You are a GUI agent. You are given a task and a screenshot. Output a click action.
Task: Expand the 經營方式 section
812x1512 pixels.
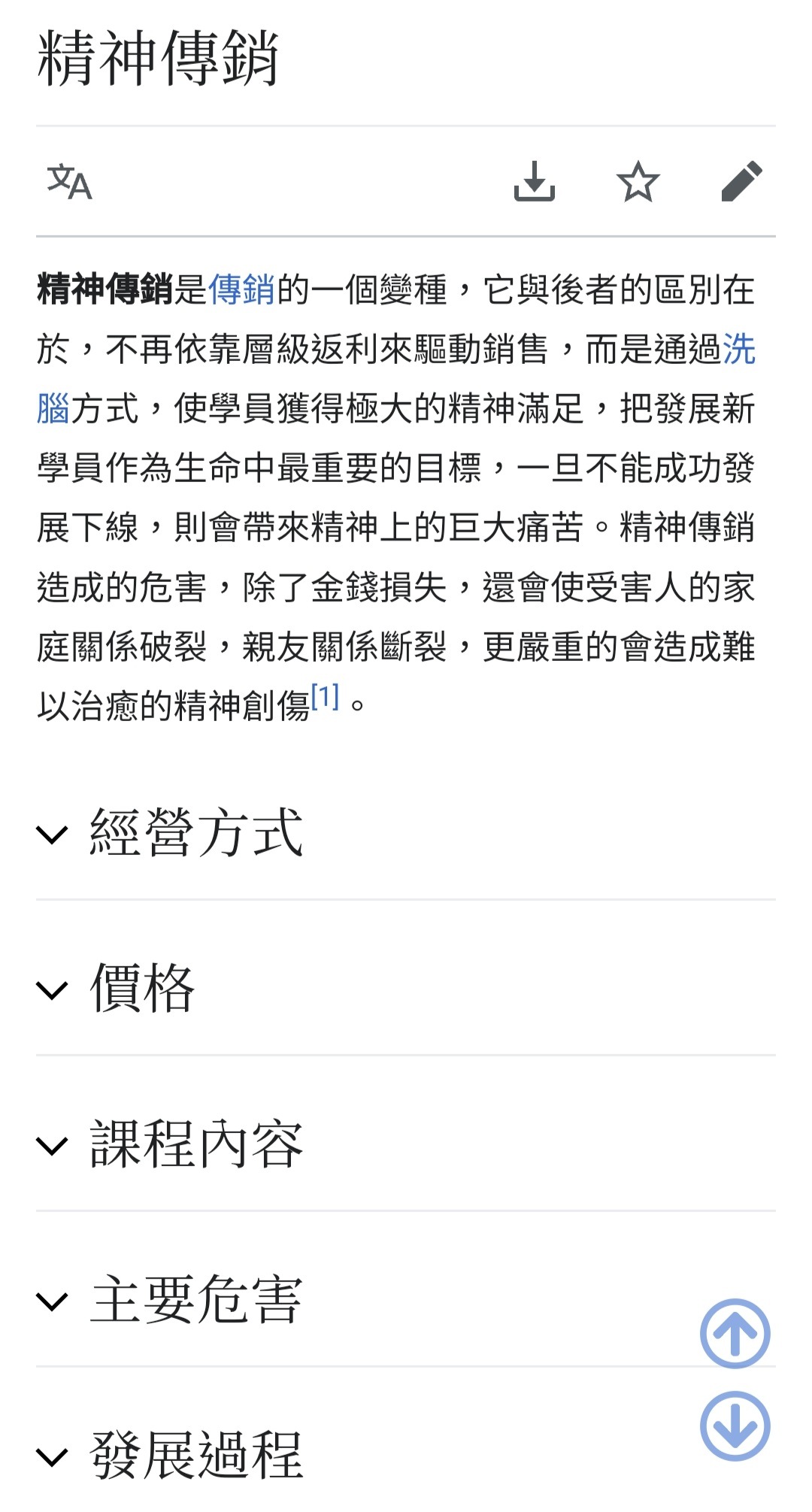(x=406, y=833)
